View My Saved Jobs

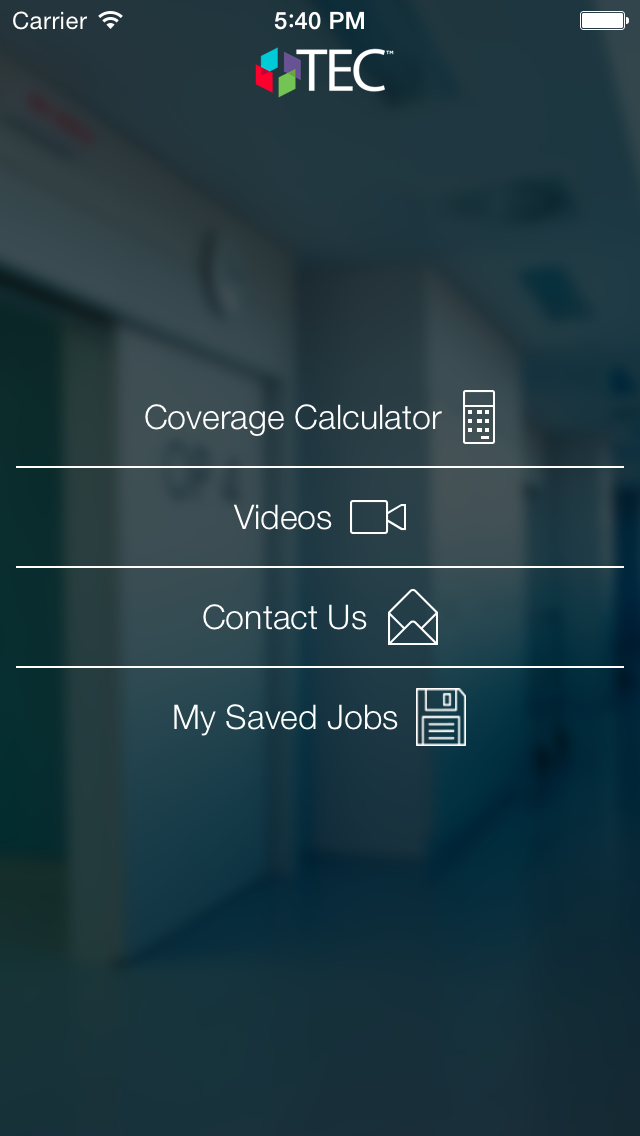tap(320, 717)
